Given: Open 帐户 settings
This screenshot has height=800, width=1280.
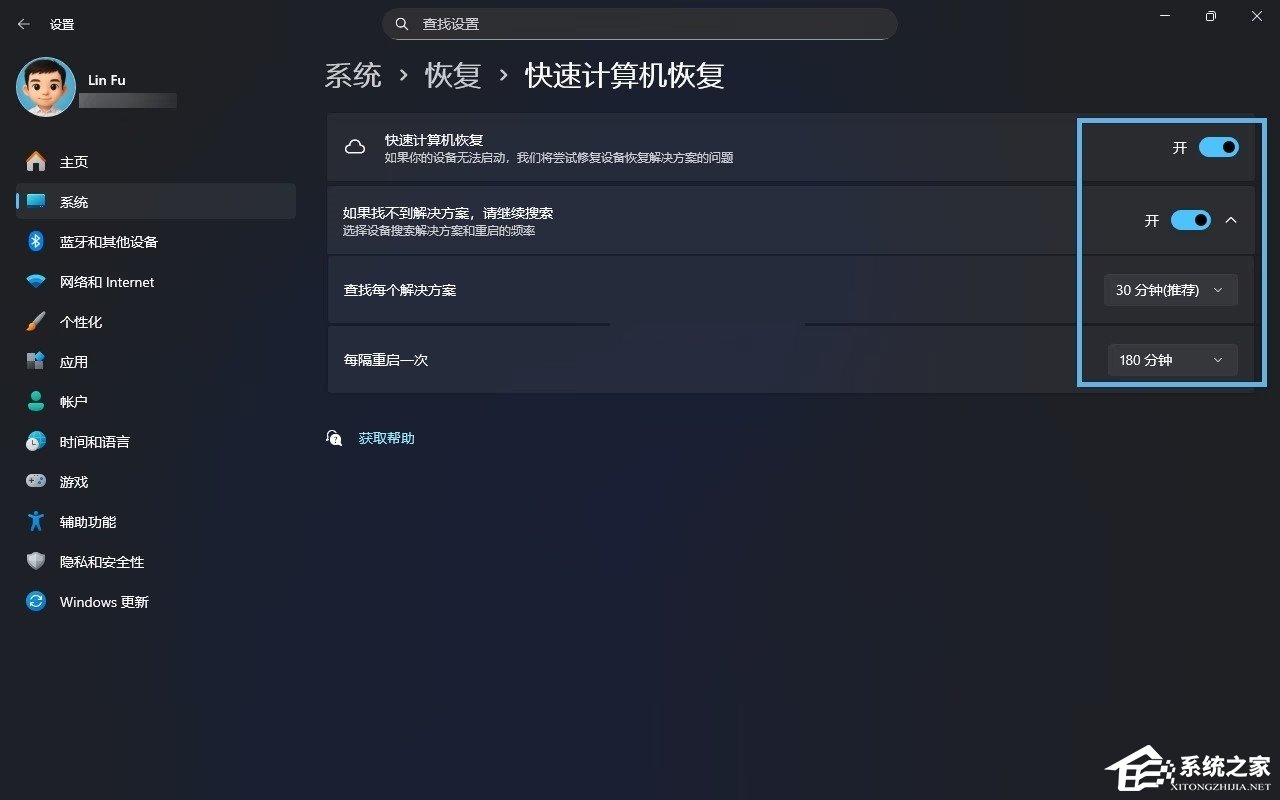Looking at the screenshot, I should tap(74, 402).
